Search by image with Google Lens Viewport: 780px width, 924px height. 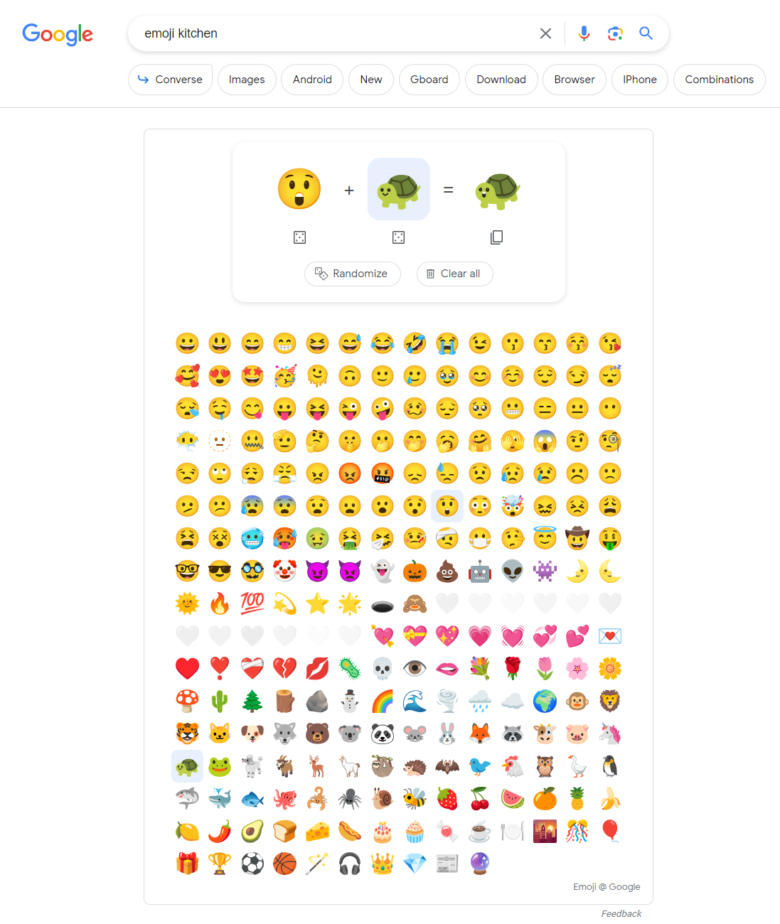(615, 33)
